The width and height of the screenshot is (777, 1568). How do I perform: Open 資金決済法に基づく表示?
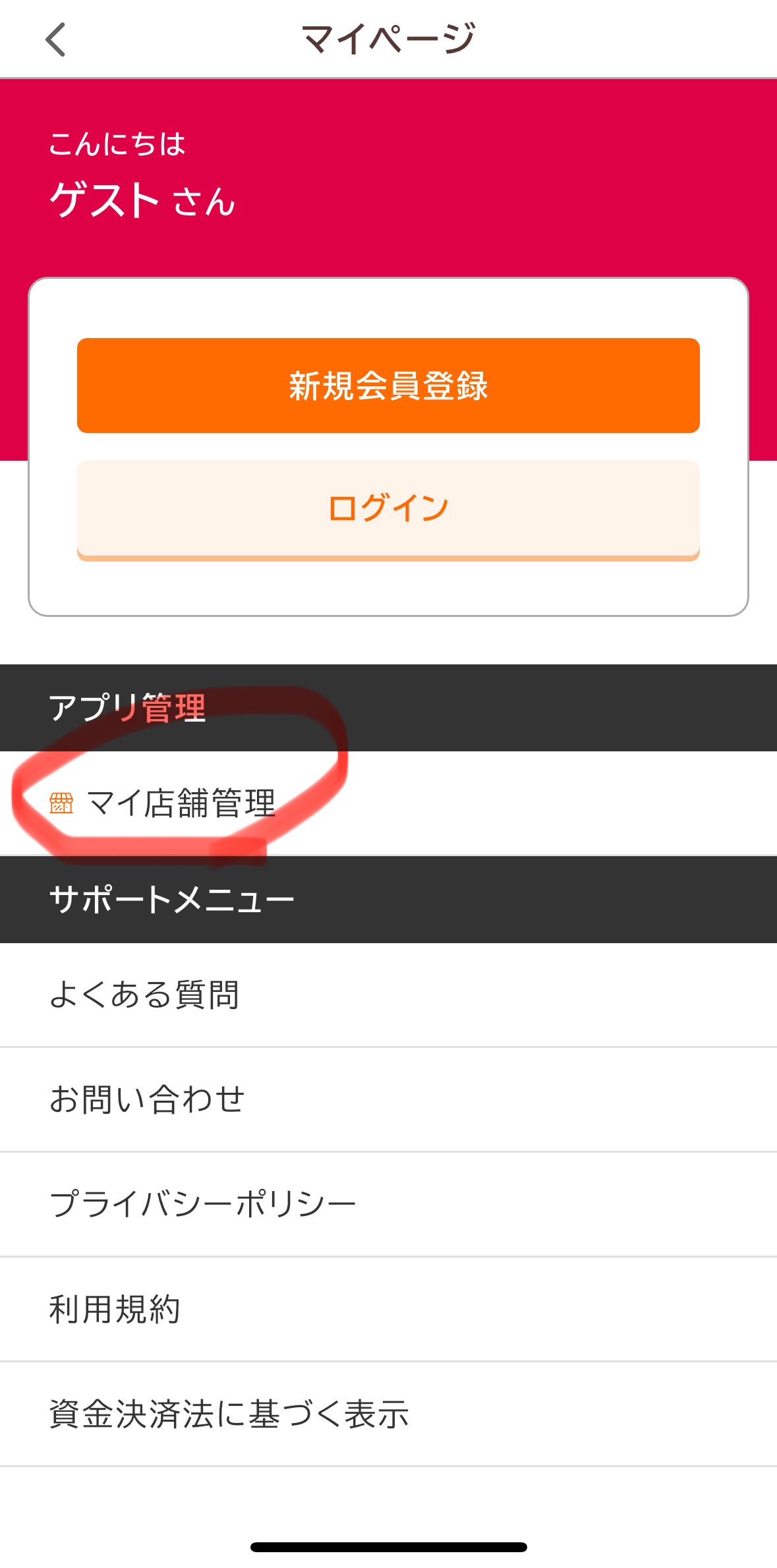[x=388, y=1414]
